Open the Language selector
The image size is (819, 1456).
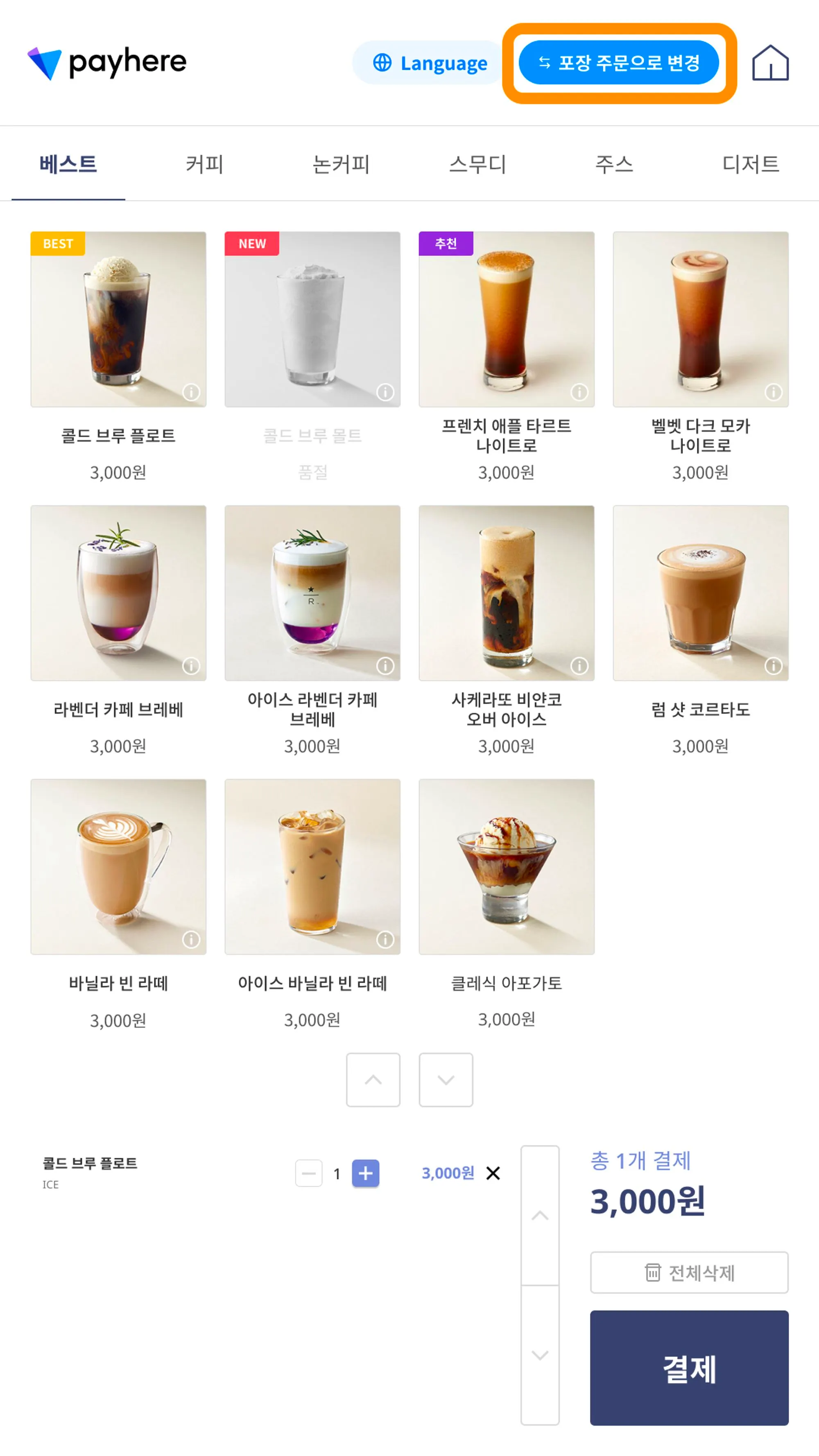(430, 63)
